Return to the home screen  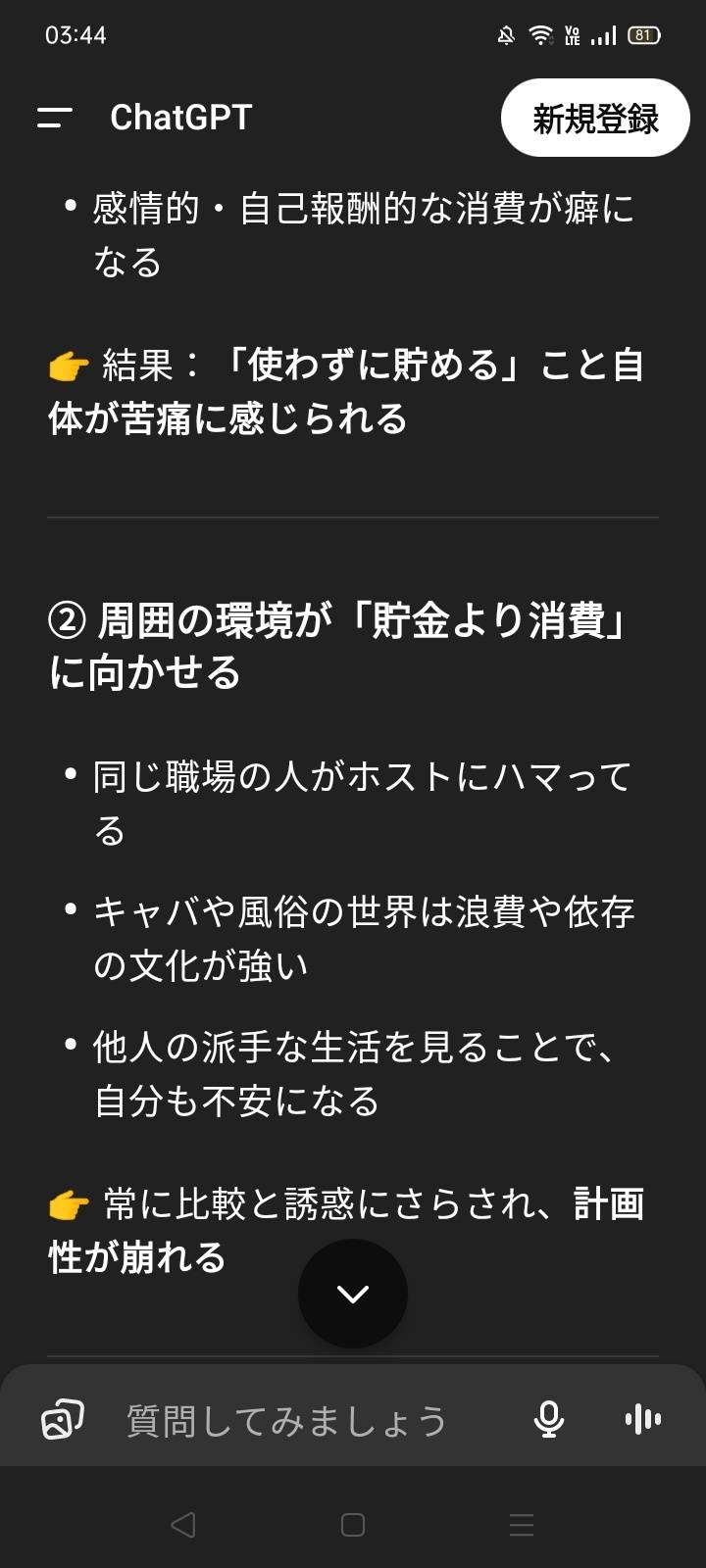tap(353, 1525)
